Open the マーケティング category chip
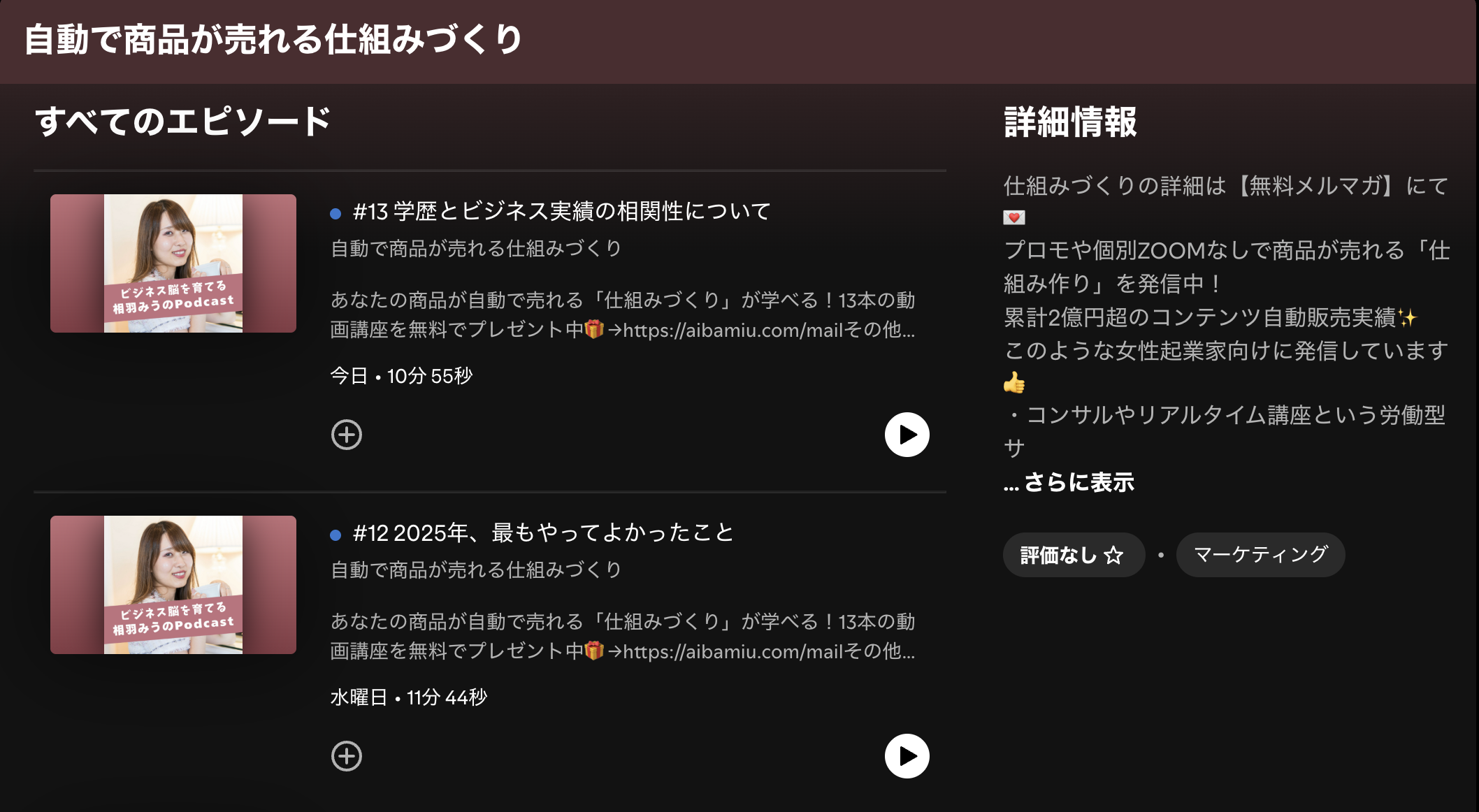The height and width of the screenshot is (812, 1479). (x=1260, y=555)
